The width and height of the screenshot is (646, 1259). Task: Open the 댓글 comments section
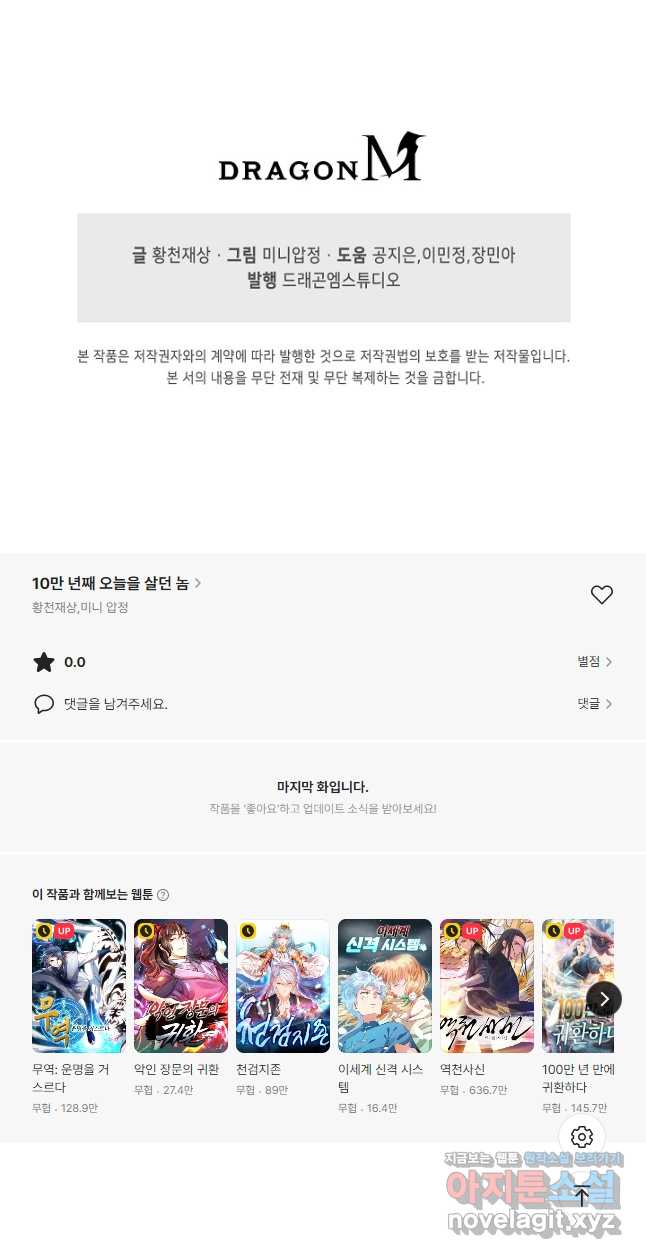point(594,704)
